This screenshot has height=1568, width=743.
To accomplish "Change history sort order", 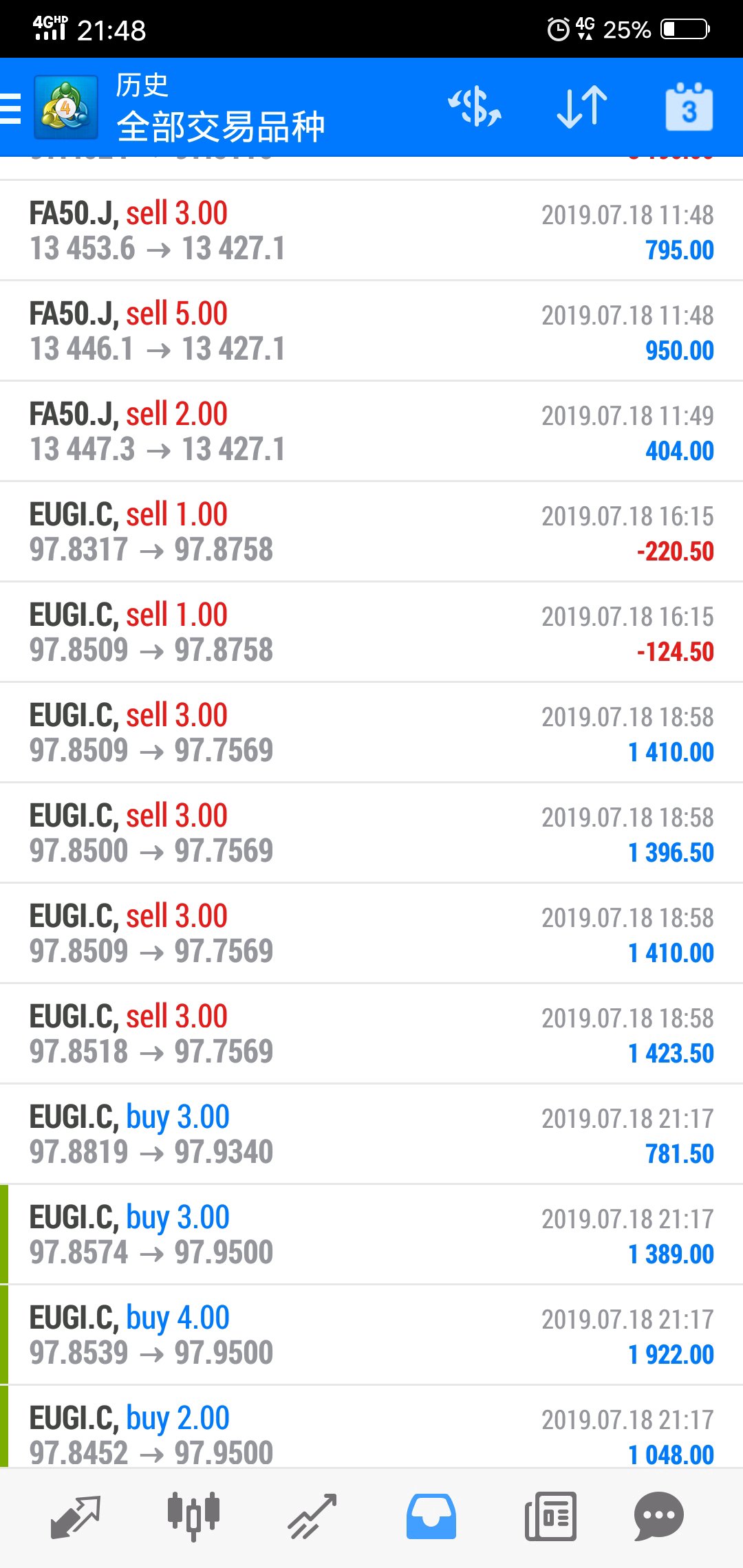I will (582, 107).
